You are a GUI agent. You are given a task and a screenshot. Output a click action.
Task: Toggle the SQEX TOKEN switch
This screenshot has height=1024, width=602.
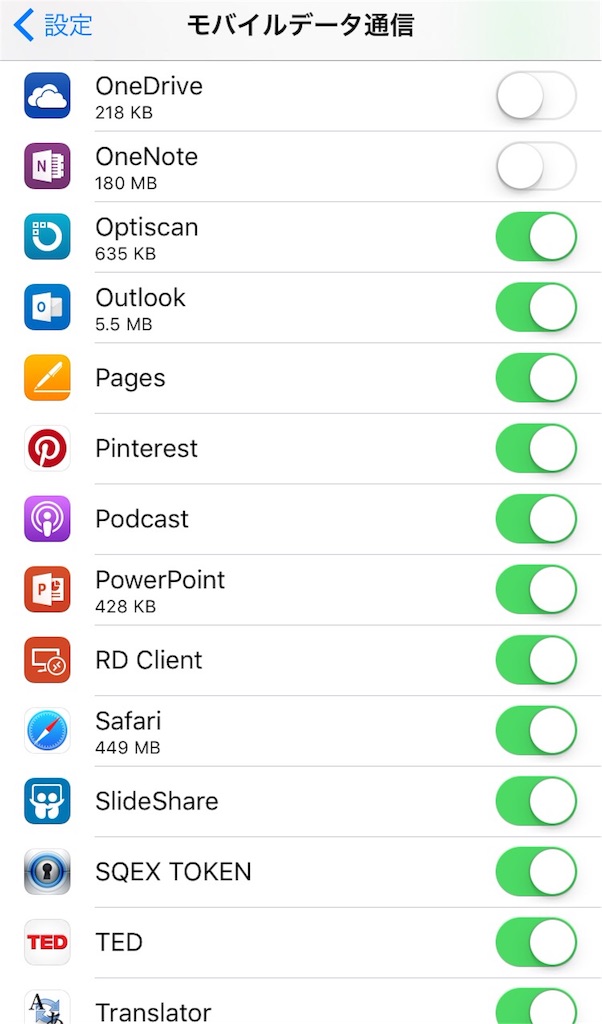coord(536,871)
